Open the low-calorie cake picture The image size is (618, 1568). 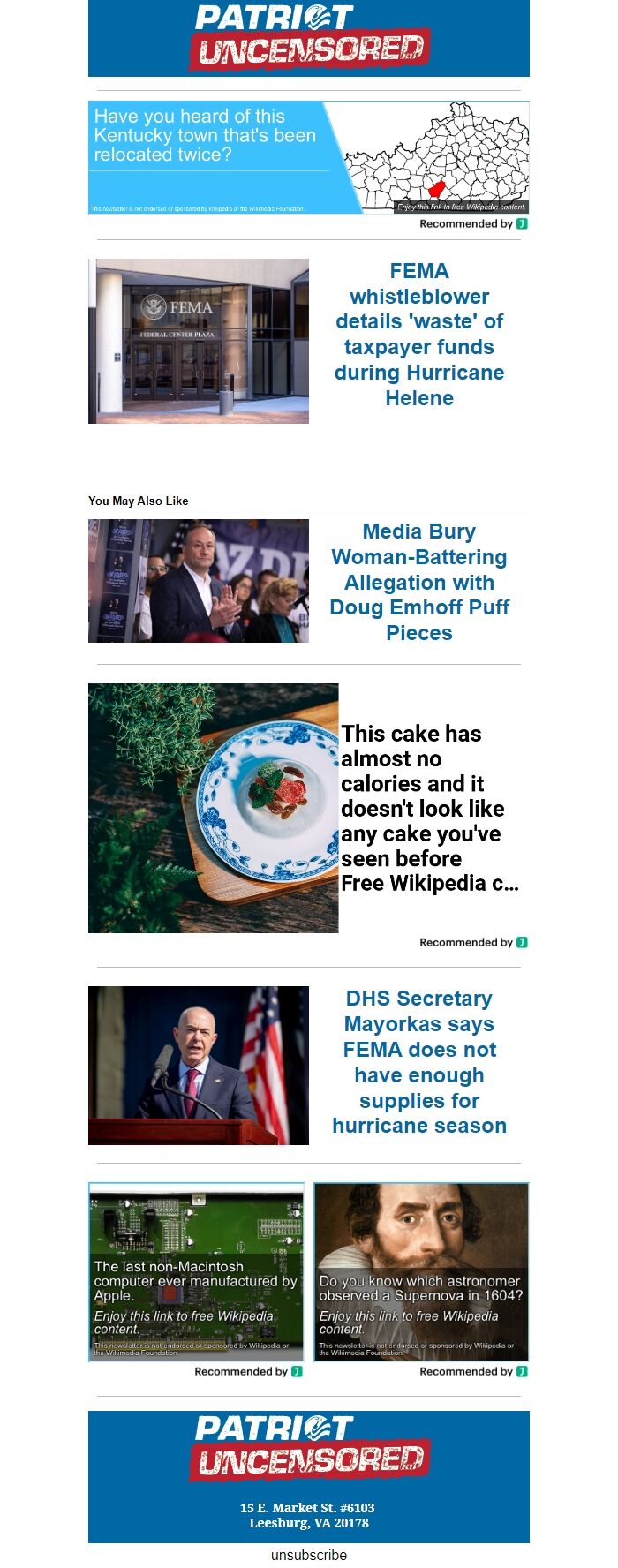pyautogui.click(x=213, y=808)
